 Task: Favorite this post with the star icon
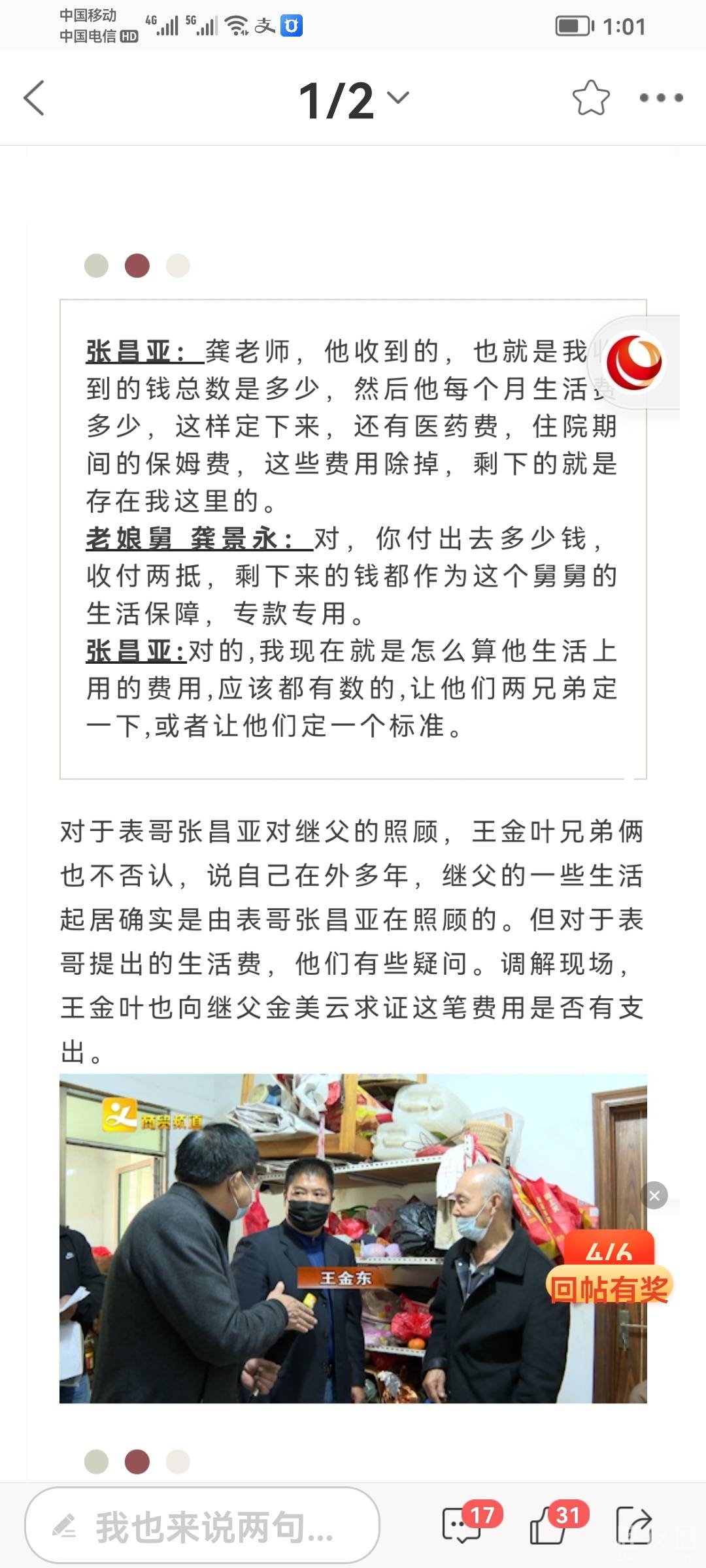pos(590,98)
